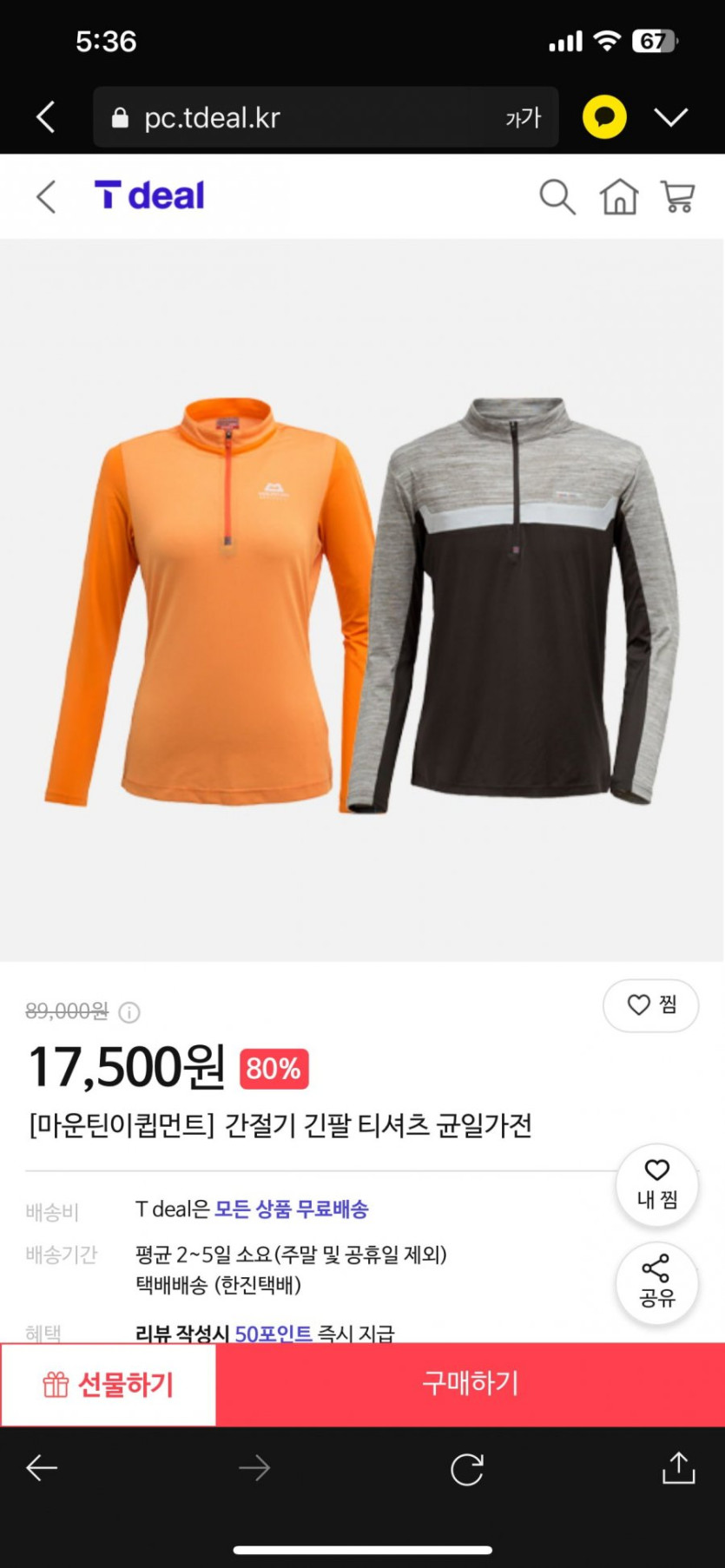Tap the info icon next to 89,000원
Viewport: 725px width, 1568px height.
[x=129, y=1012]
